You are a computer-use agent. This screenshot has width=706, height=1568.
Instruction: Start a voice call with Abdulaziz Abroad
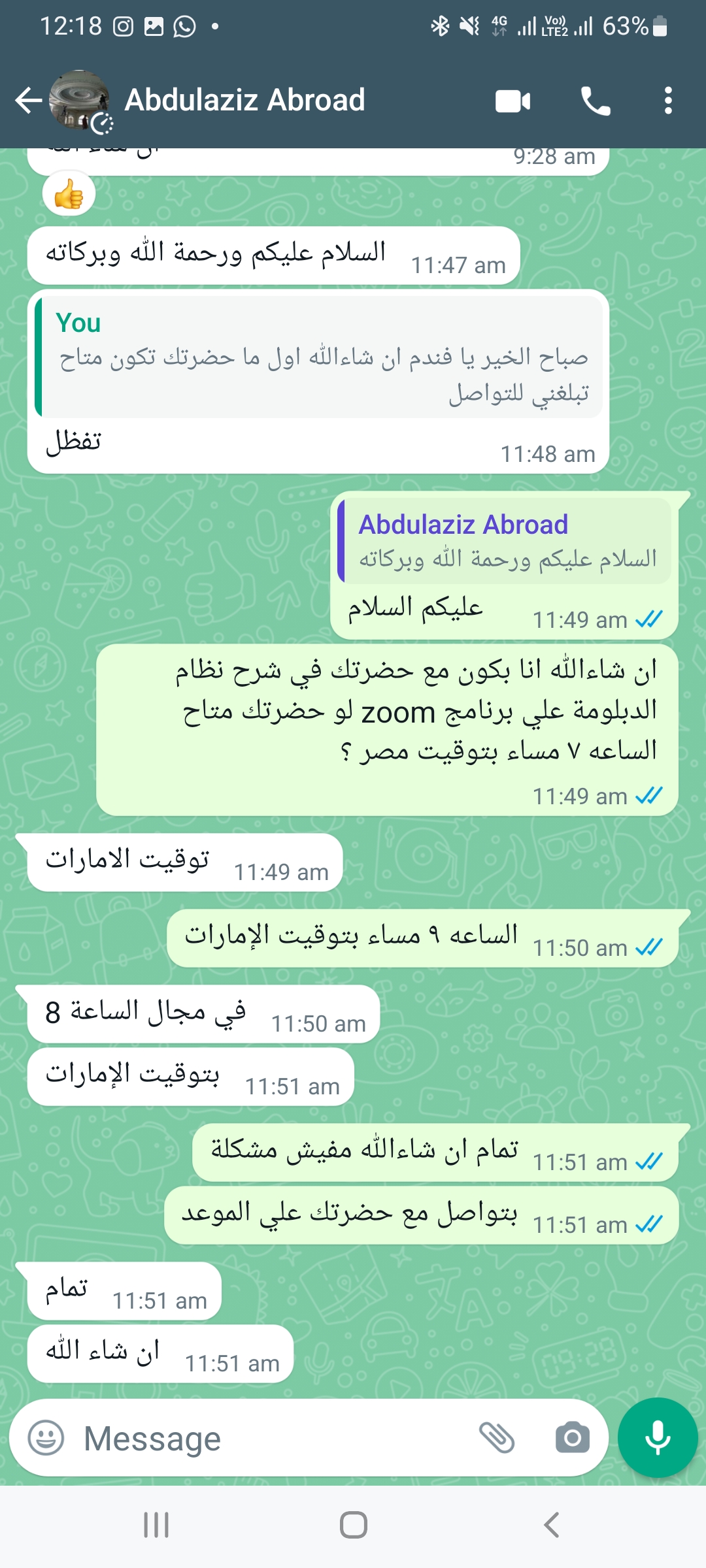pyautogui.click(x=596, y=101)
